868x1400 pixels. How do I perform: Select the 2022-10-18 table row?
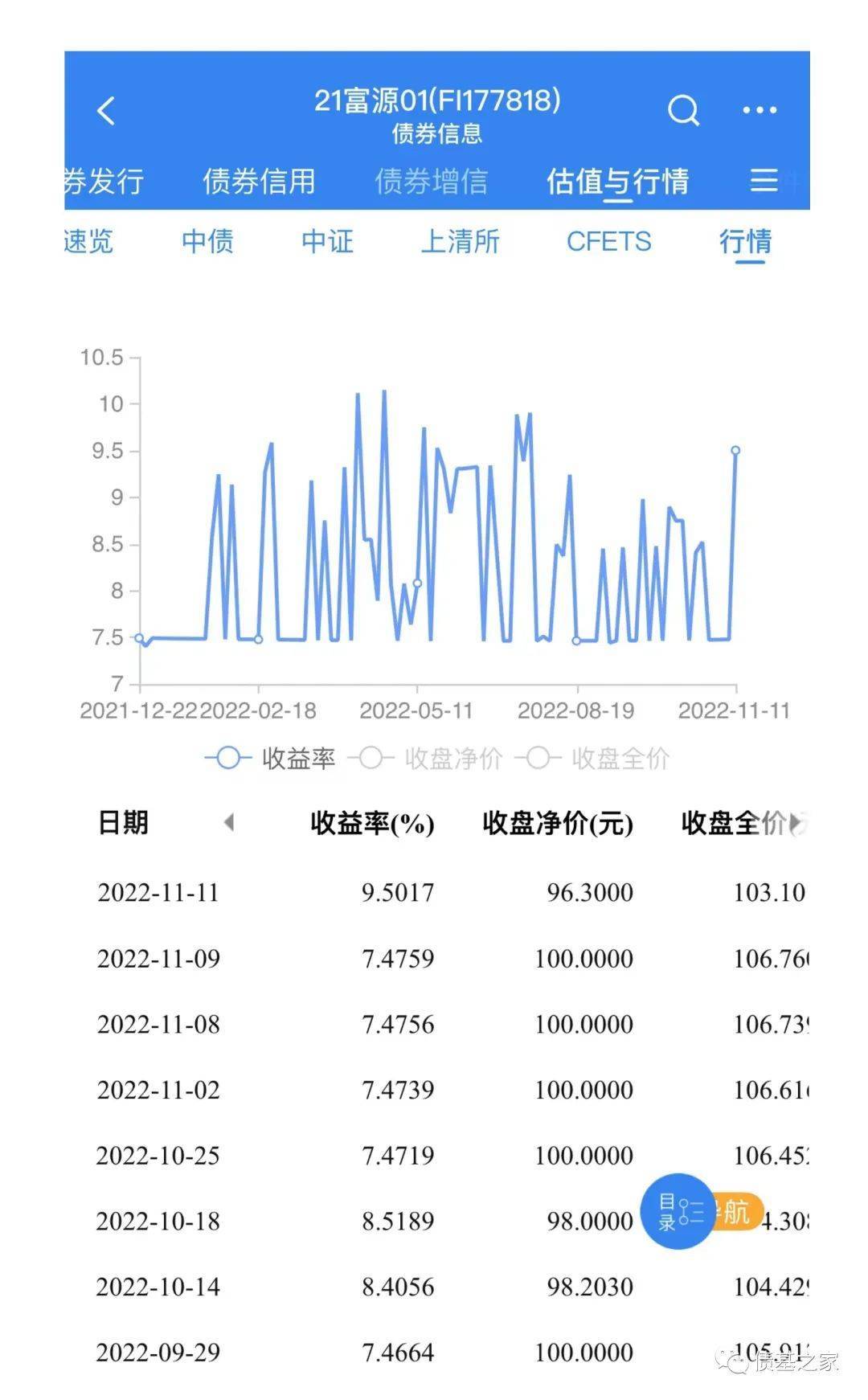[x=321, y=1221]
